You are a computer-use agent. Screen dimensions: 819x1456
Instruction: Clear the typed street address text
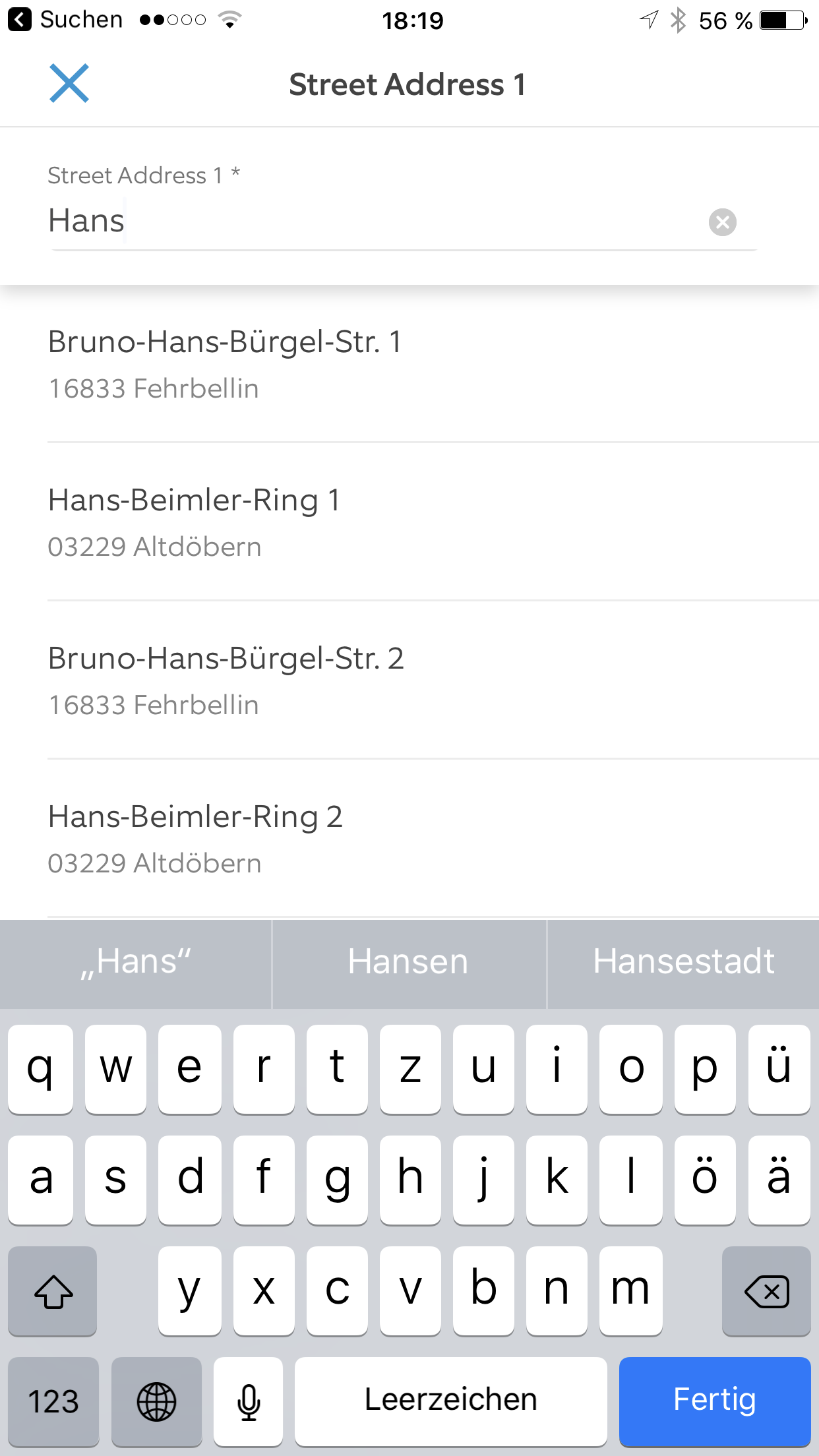[722, 222]
